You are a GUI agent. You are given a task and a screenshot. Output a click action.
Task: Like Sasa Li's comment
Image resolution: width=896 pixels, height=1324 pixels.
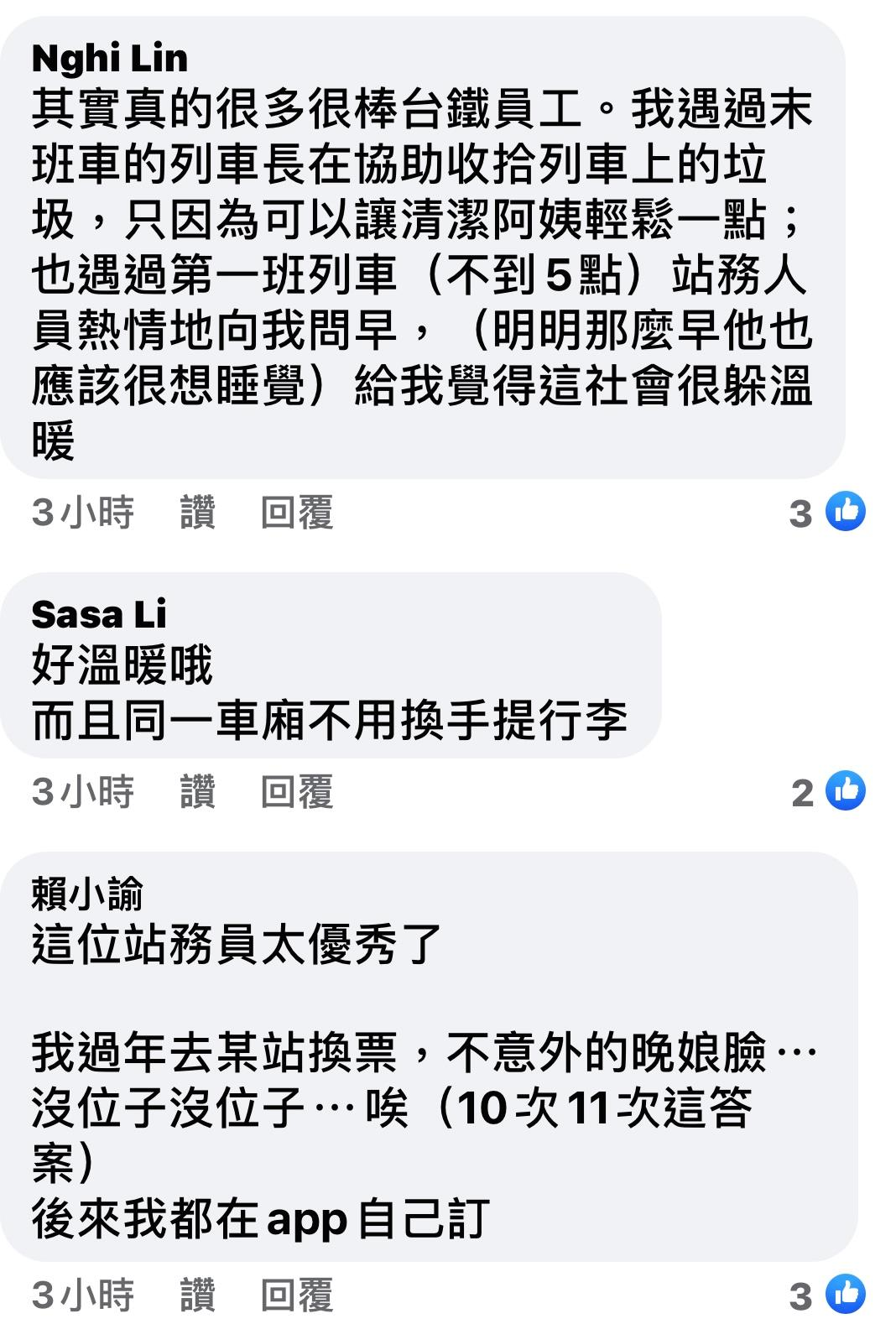(x=198, y=792)
